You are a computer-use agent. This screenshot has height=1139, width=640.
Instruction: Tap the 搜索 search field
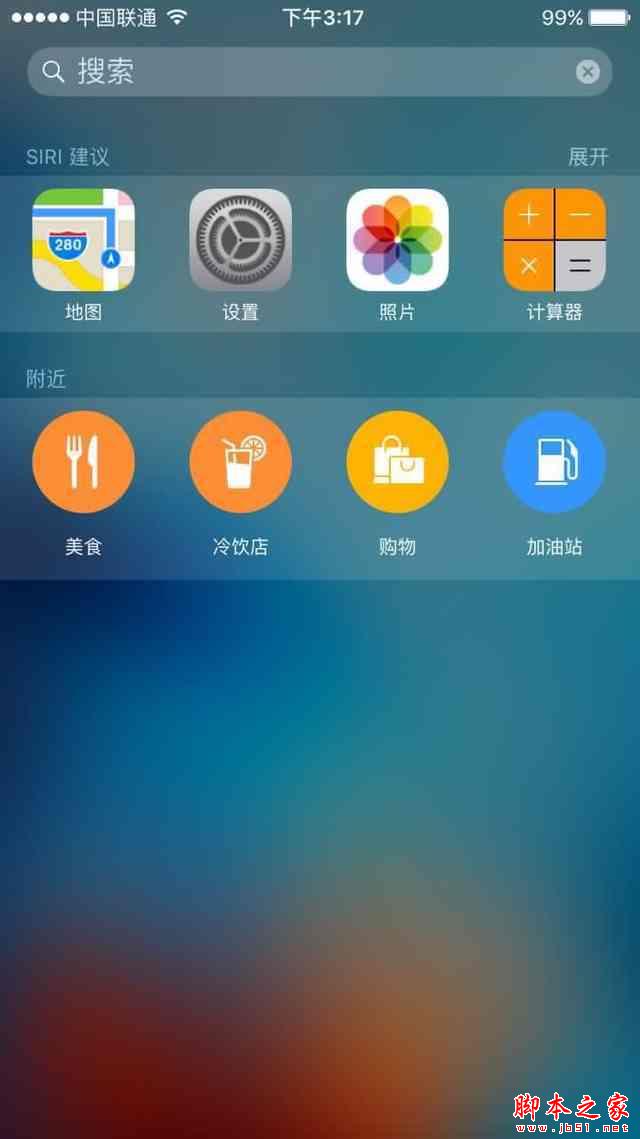300,72
